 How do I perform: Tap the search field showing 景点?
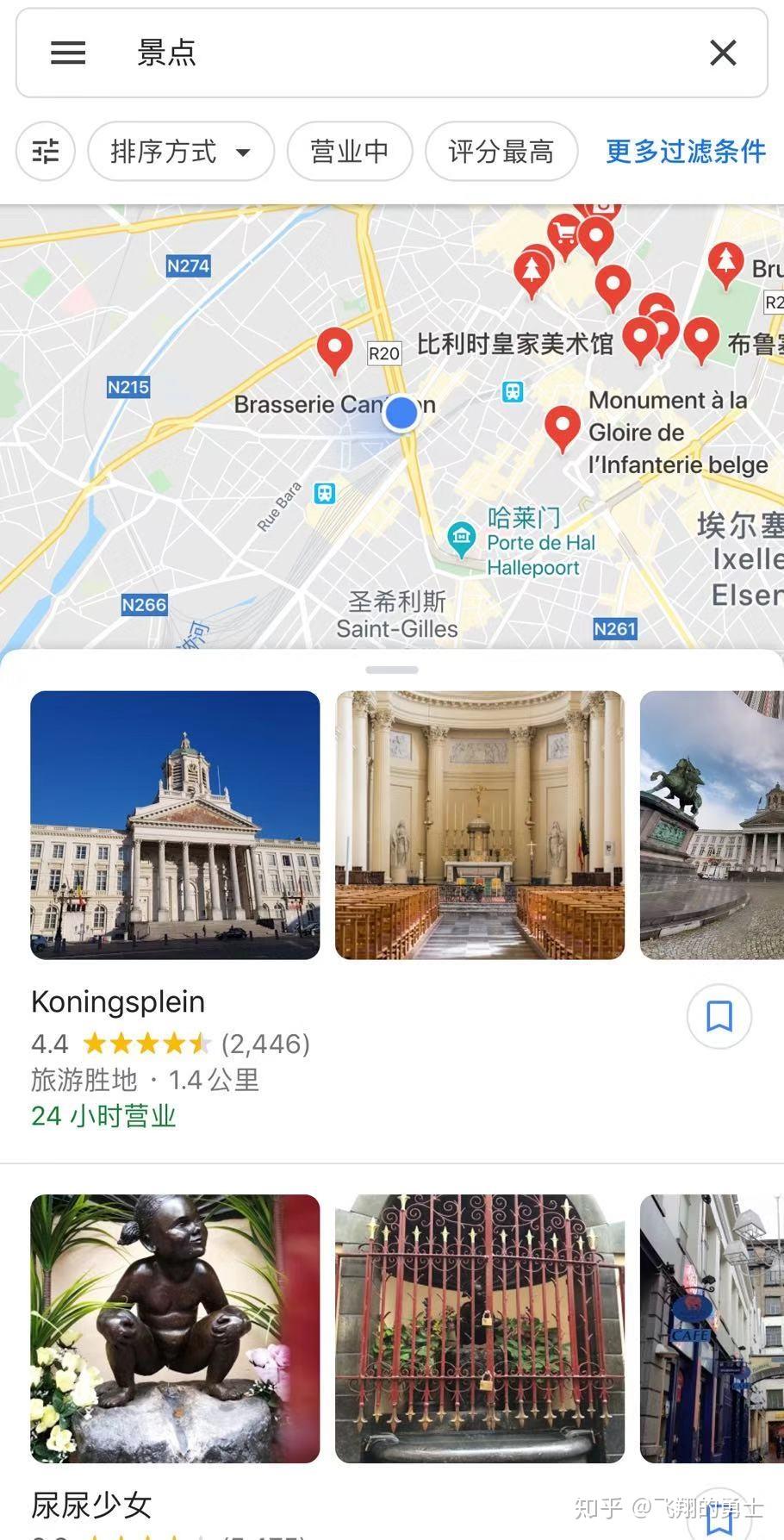388,53
